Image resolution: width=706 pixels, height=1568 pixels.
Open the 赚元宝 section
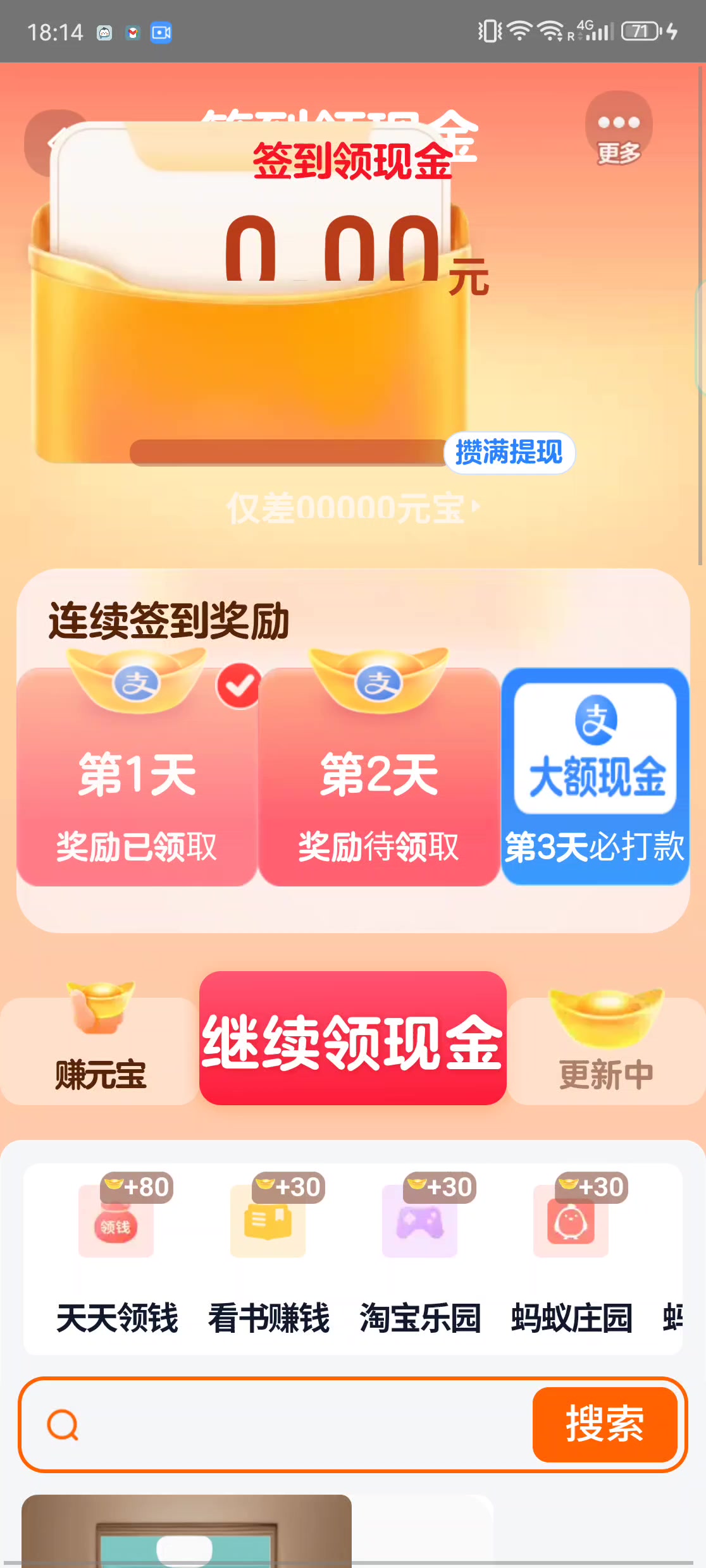point(100,1051)
